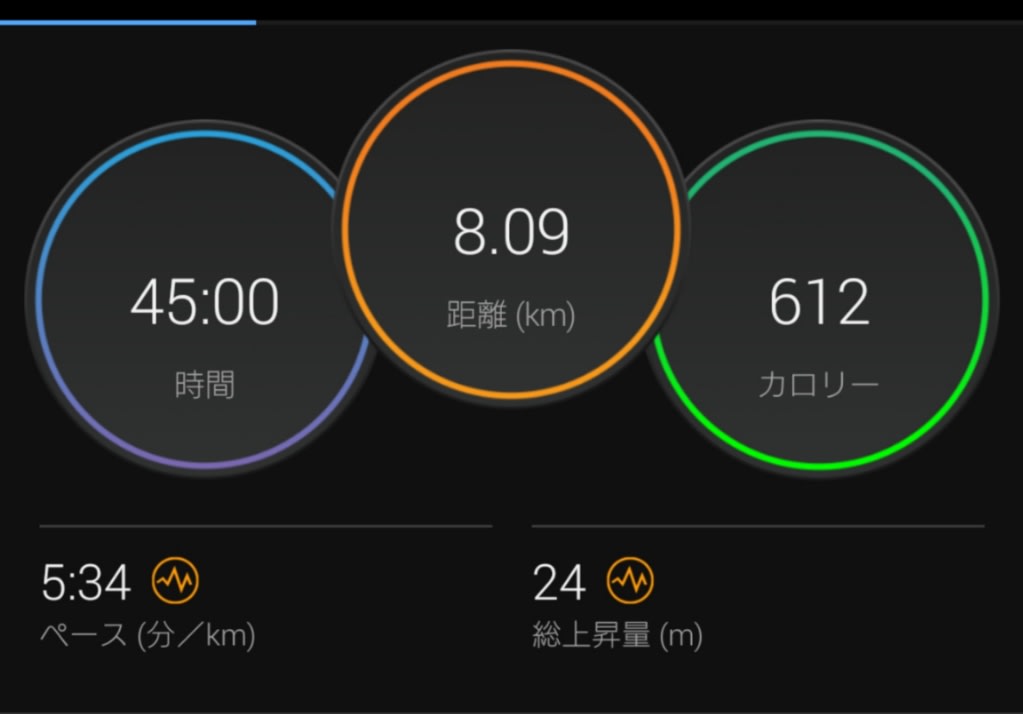This screenshot has height=714, width=1023.
Task: Open the total ascent chart icon
Action: (631, 581)
